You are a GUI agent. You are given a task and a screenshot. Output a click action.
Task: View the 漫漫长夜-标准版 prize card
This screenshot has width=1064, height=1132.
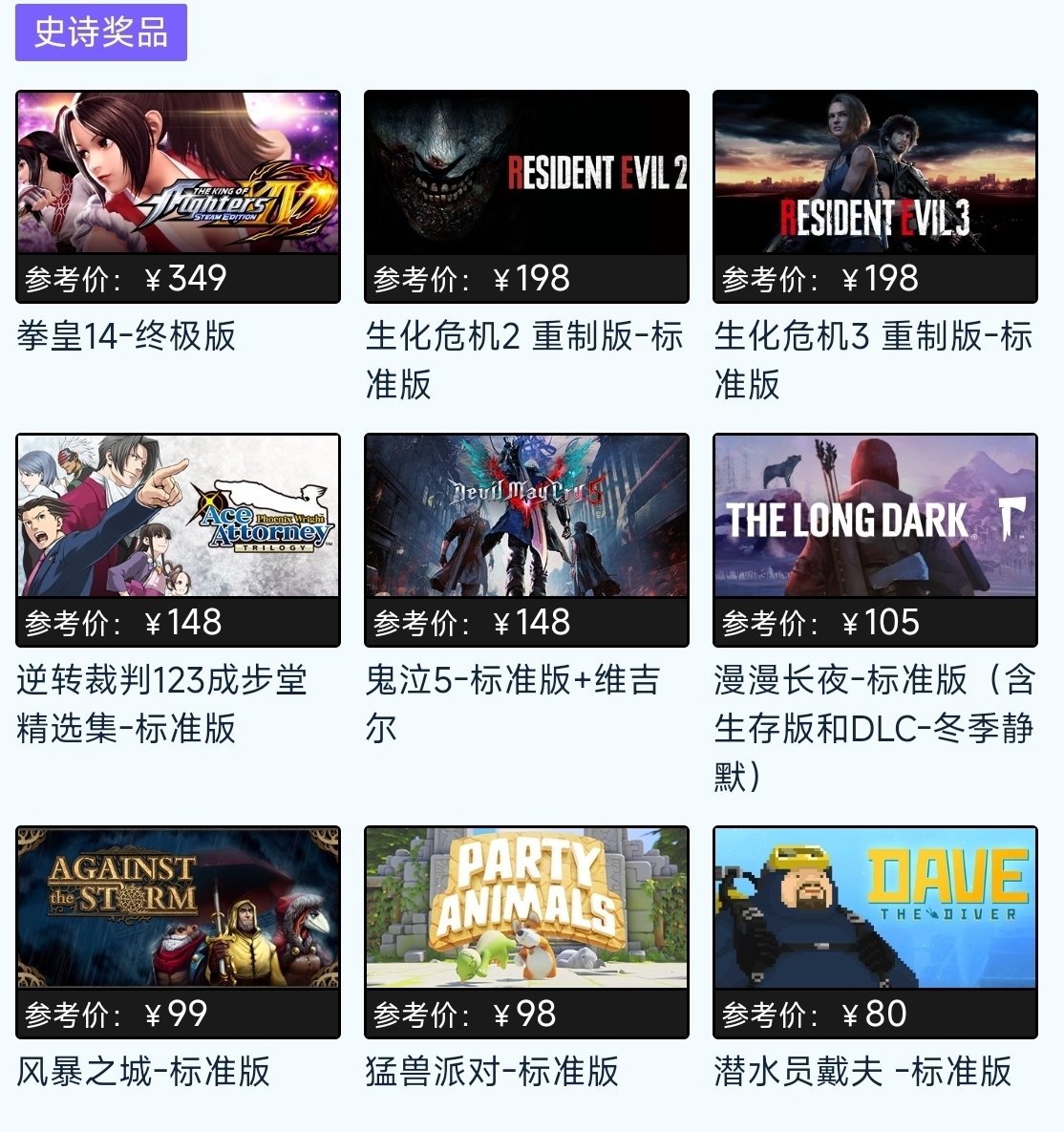pyautogui.click(x=875, y=517)
